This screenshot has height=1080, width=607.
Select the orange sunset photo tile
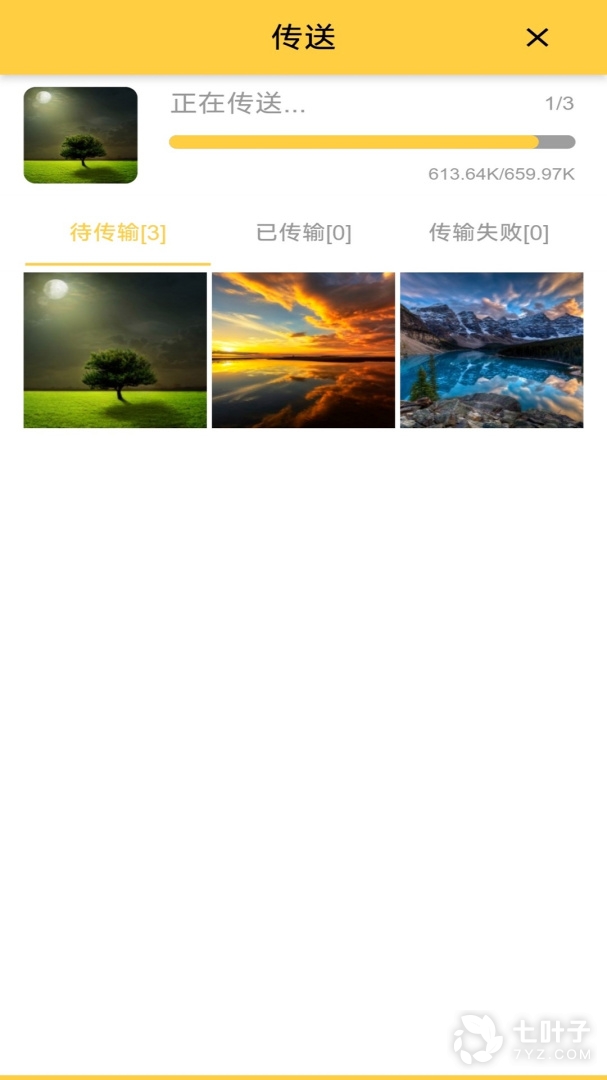click(x=303, y=350)
